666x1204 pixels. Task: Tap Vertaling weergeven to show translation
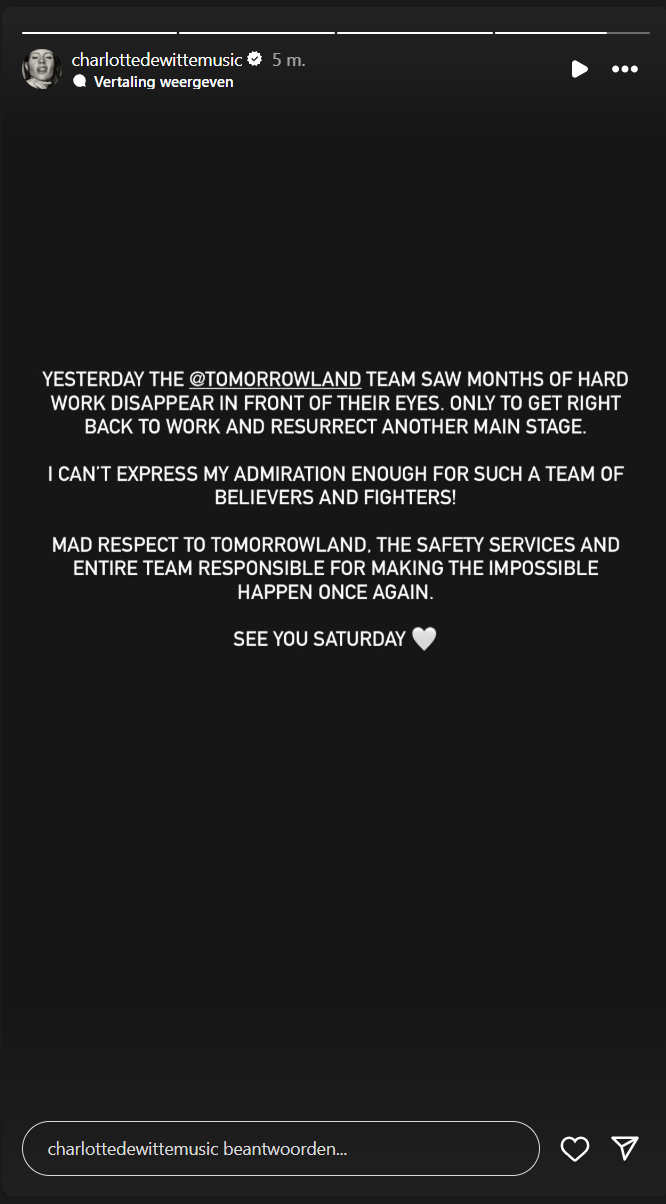[162, 82]
